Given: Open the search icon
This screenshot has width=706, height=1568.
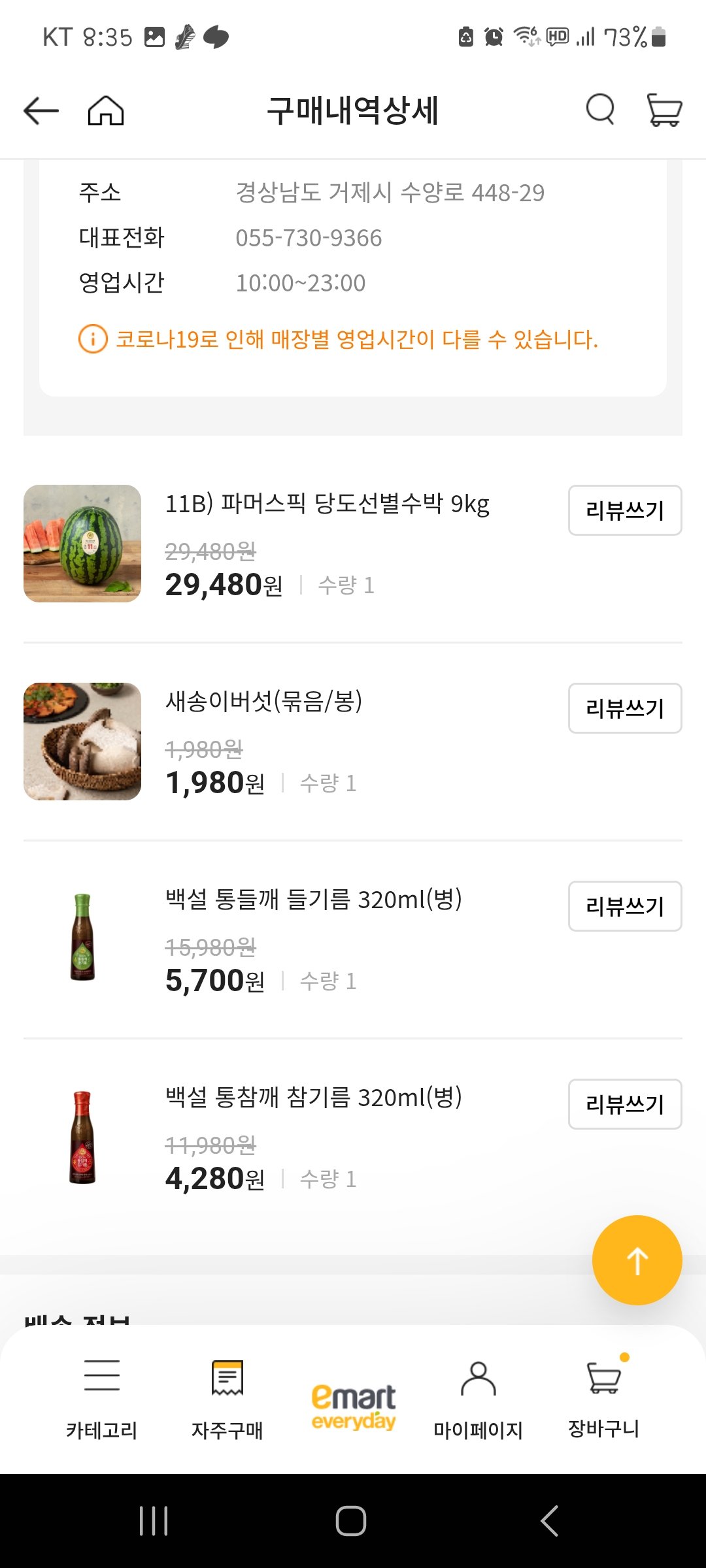Looking at the screenshot, I should click(599, 110).
